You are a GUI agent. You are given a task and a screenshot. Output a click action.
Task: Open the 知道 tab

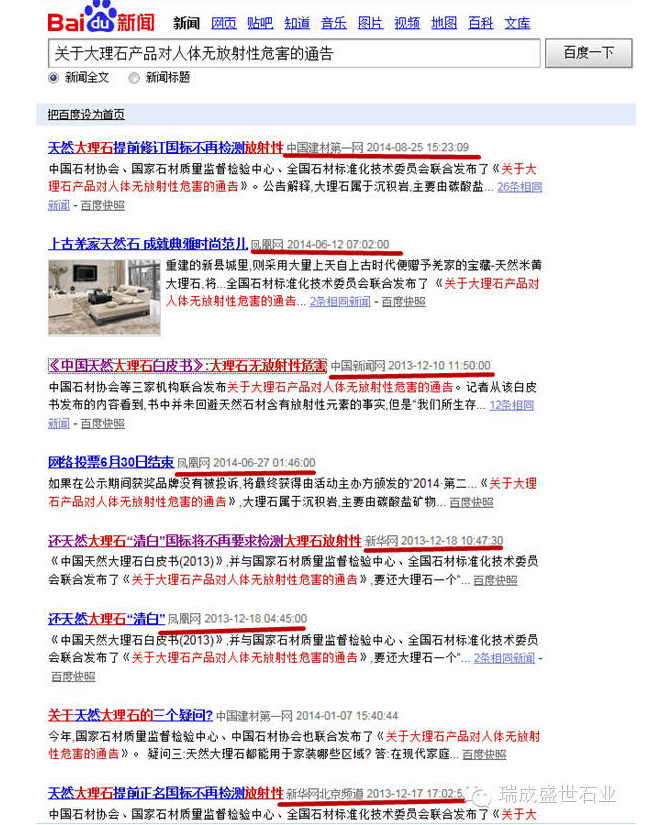297,22
